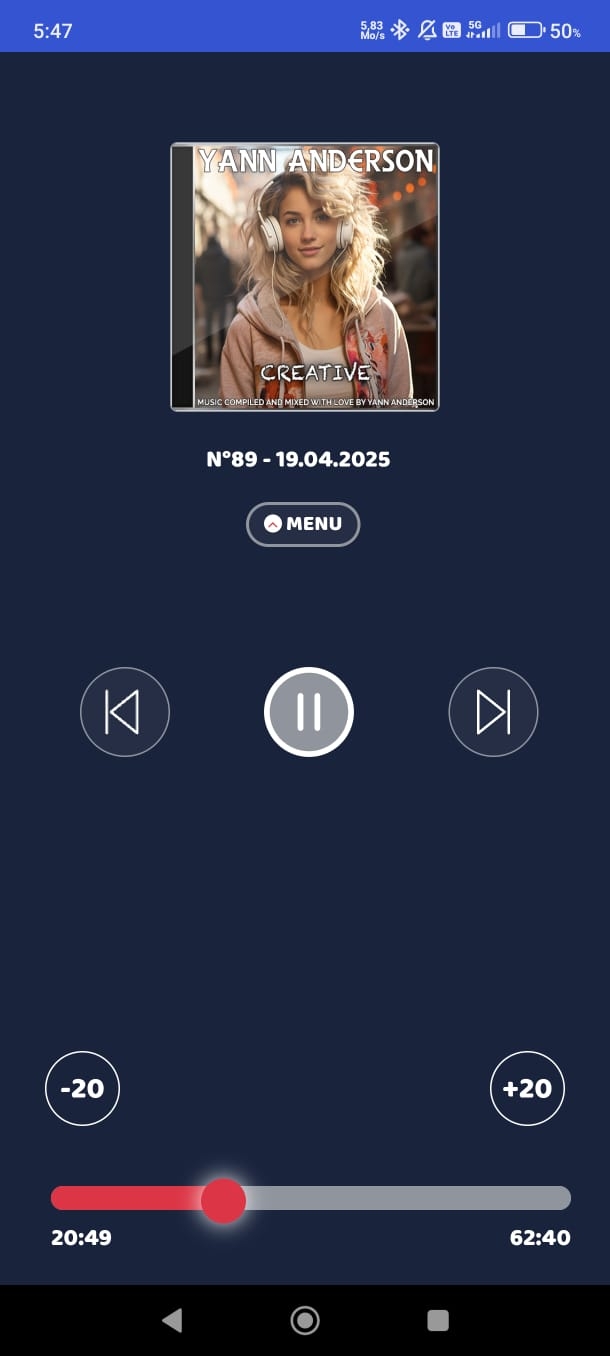Skip to the next track
The width and height of the screenshot is (610, 1356).
[493, 712]
